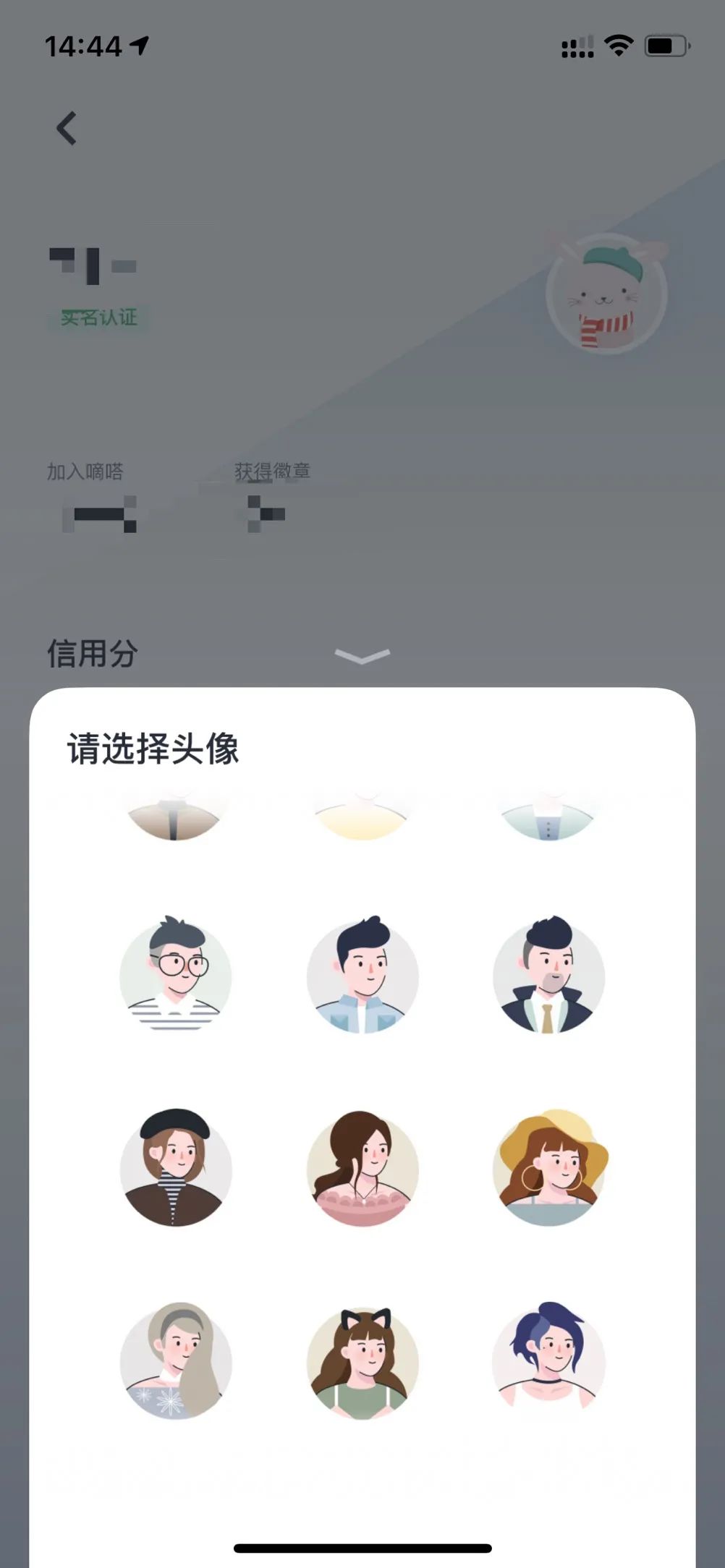Go back using the top-left arrow
This screenshot has height=1568, width=725.
[x=67, y=129]
